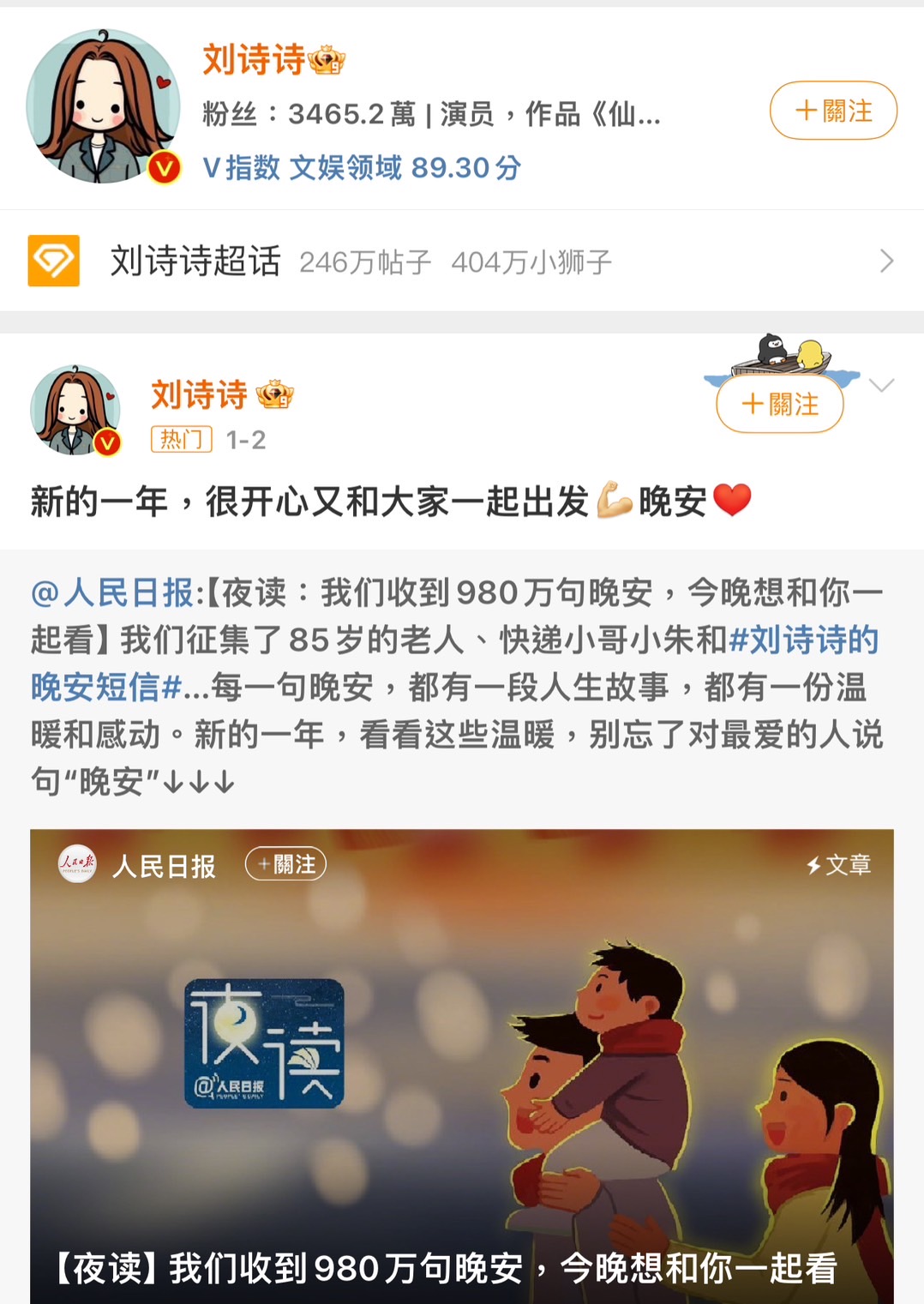Follow 刘诗诗 from the profile header
The height and width of the screenshot is (1304, 924).
[x=832, y=111]
